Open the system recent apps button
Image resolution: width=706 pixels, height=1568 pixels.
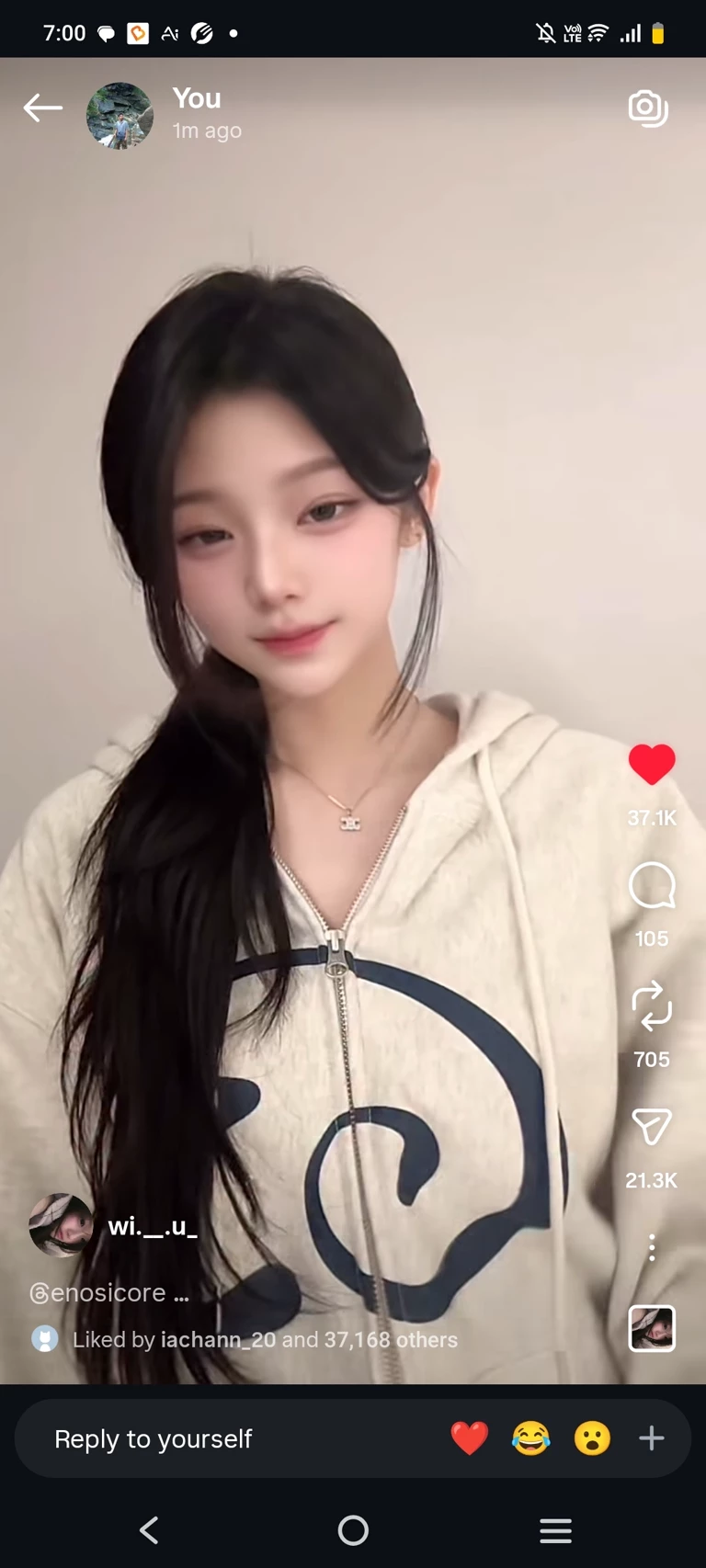[555, 1530]
